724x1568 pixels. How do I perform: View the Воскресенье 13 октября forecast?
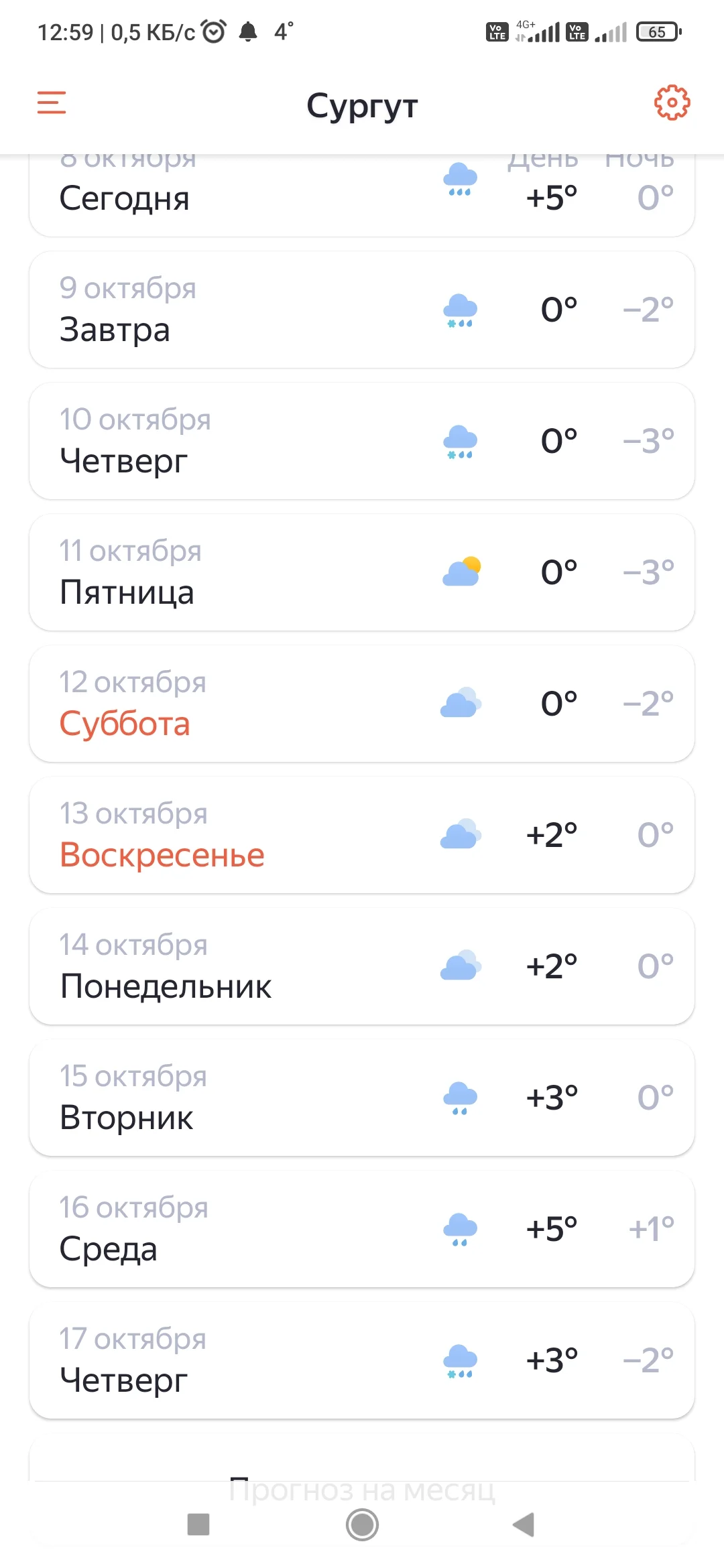click(362, 835)
